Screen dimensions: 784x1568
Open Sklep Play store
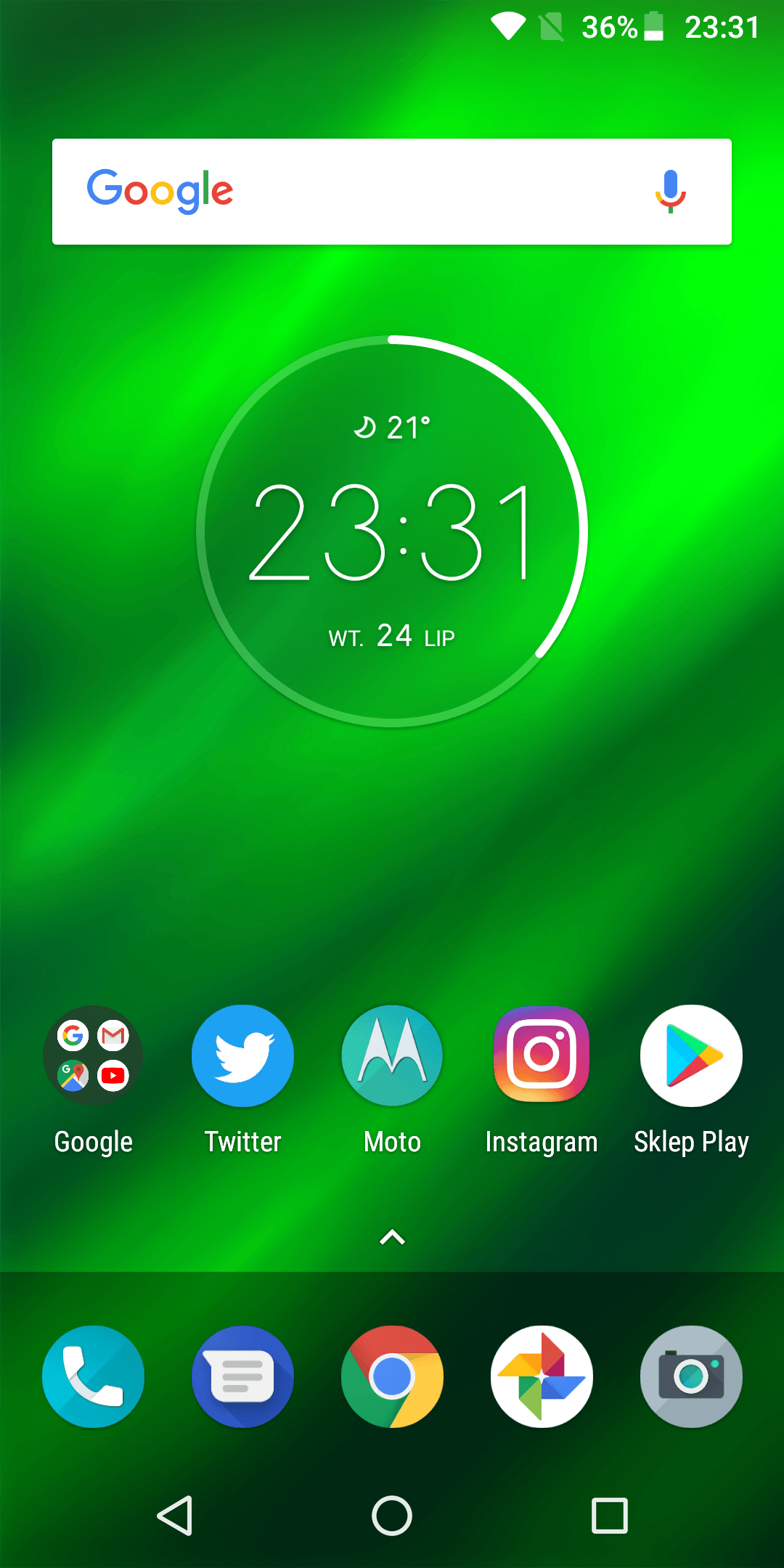(691, 1056)
